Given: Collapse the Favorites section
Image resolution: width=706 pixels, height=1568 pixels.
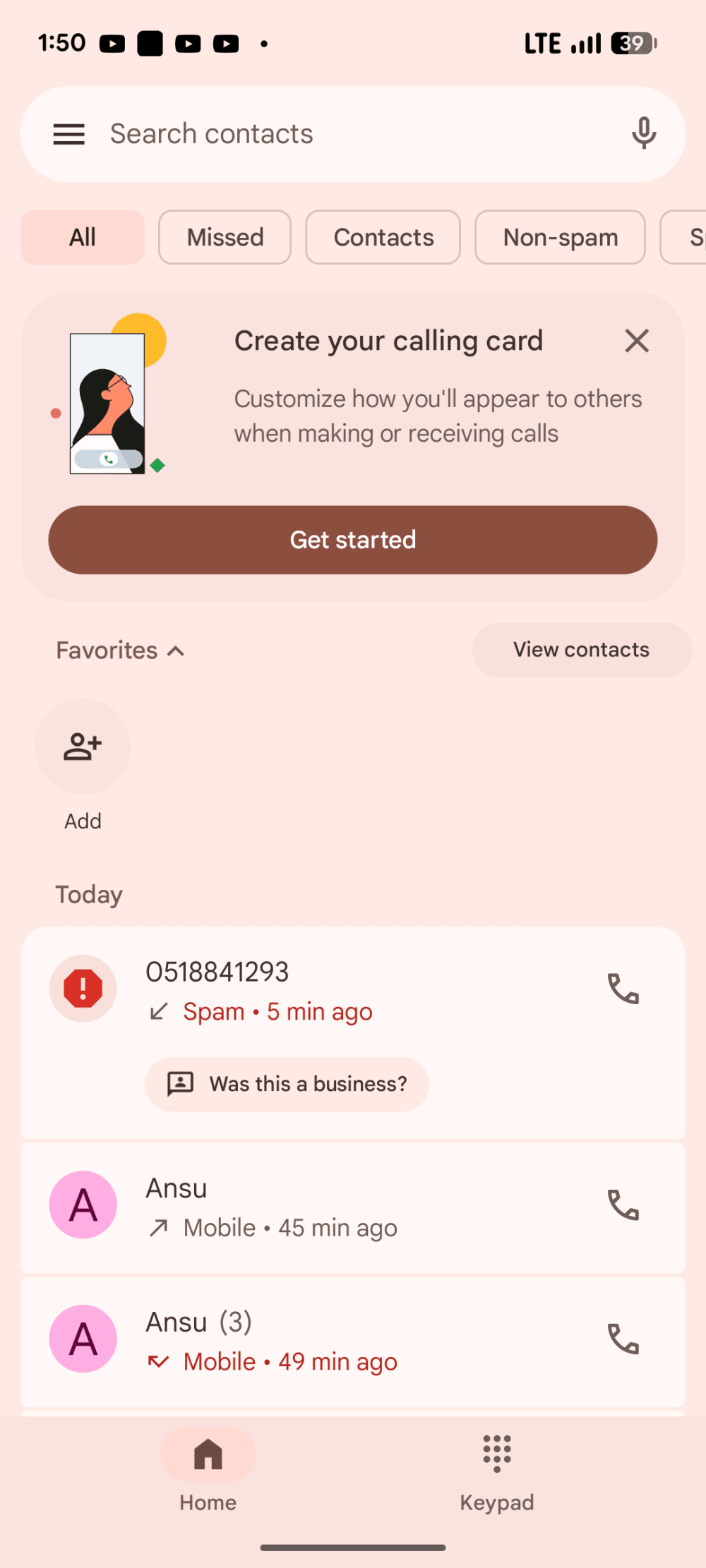Looking at the screenshot, I should (x=120, y=651).
